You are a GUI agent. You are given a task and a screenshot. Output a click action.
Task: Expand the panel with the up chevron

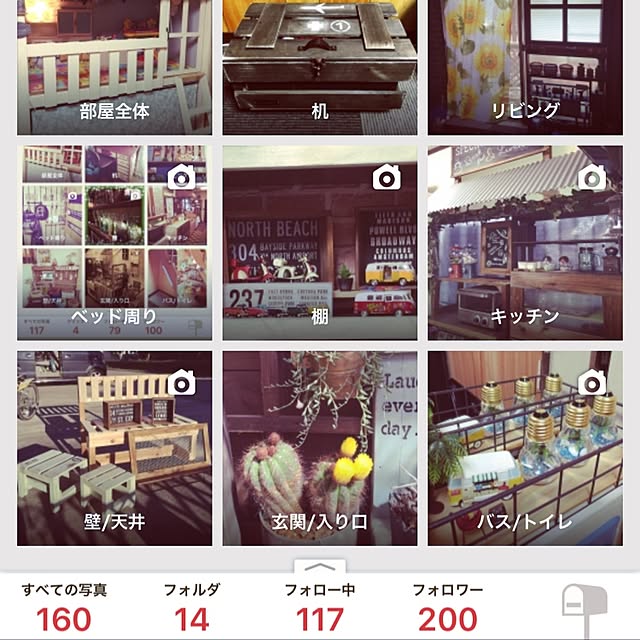pos(319,566)
